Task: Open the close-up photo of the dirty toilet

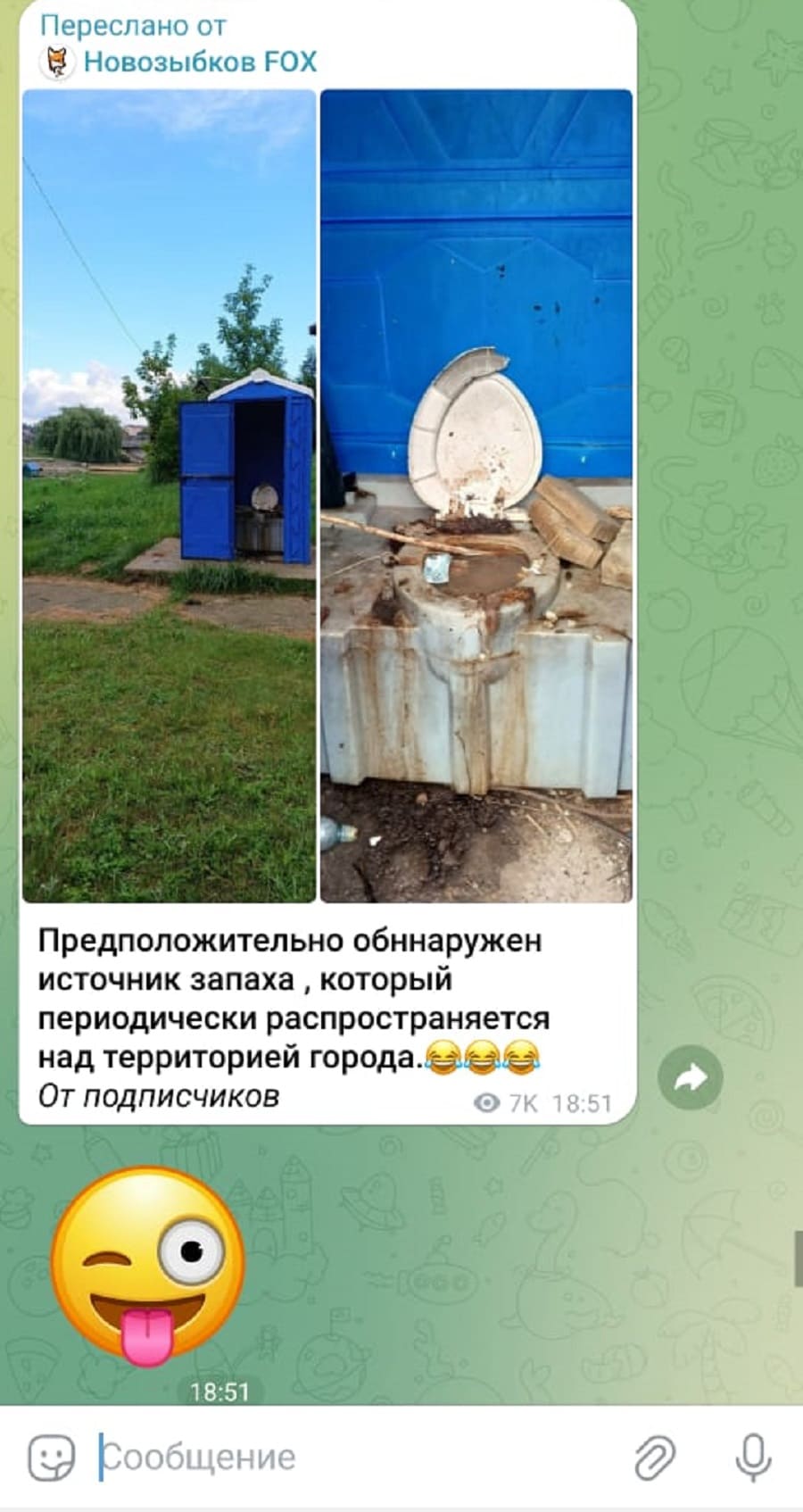Action: (476, 495)
